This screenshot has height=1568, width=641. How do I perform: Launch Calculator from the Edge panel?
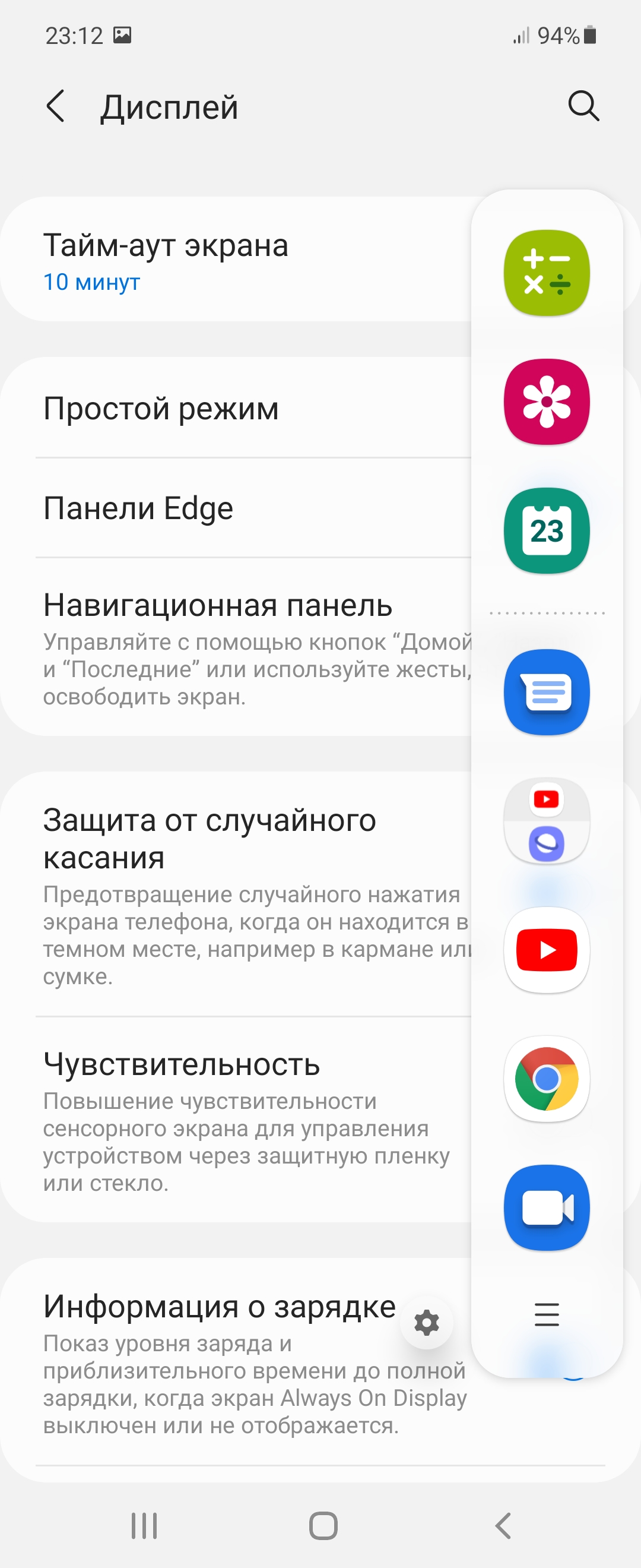547,273
